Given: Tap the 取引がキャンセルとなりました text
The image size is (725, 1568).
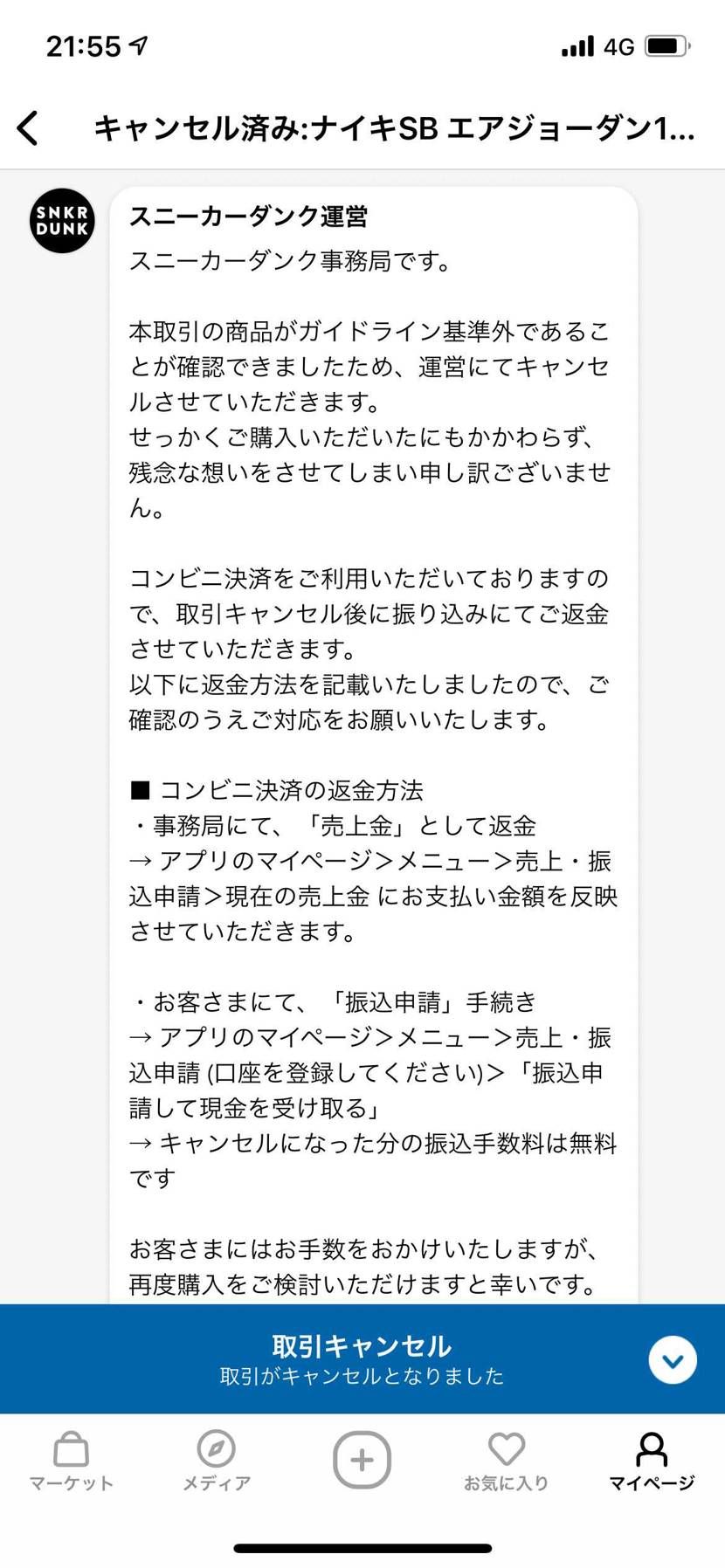Looking at the screenshot, I should 361,1375.
